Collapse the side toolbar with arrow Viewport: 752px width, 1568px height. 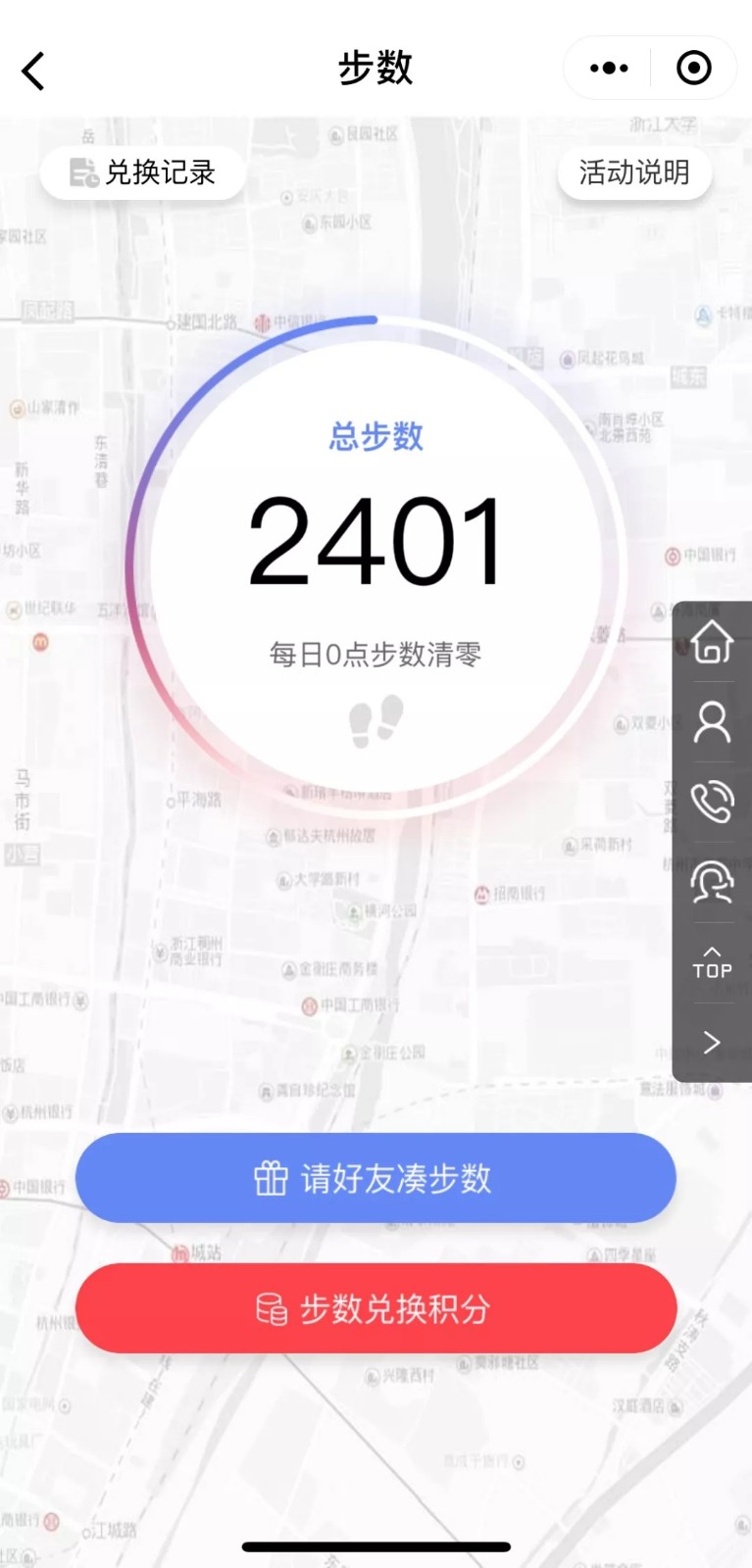pos(712,1043)
